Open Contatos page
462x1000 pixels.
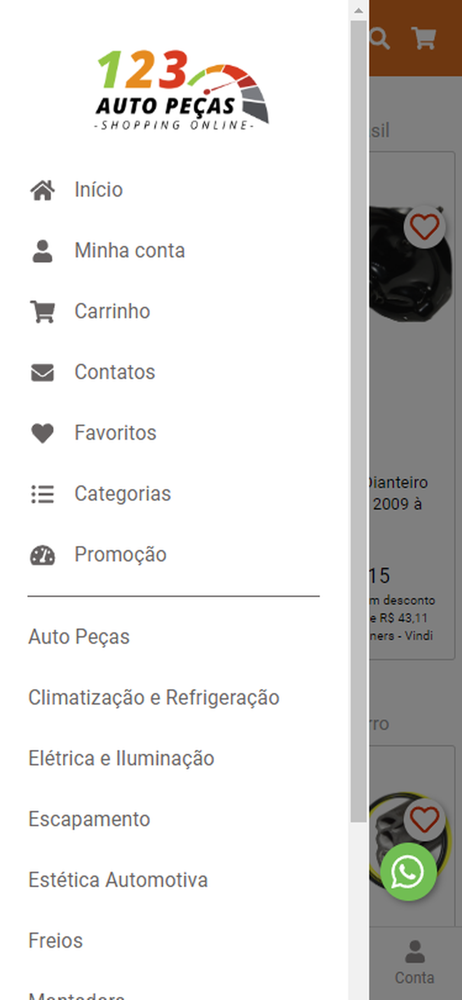pos(174,372)
